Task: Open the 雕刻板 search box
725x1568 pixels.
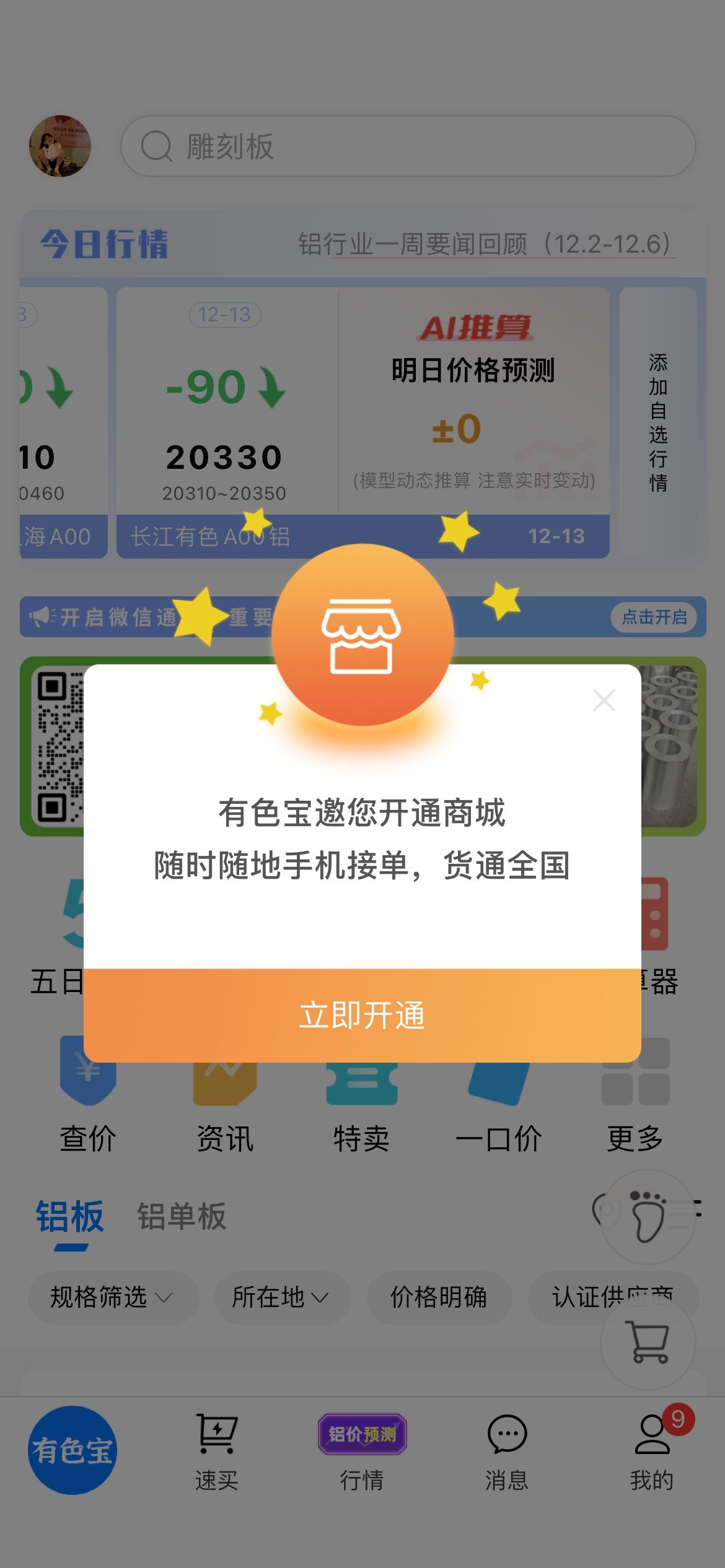Action: pos(408,146)
